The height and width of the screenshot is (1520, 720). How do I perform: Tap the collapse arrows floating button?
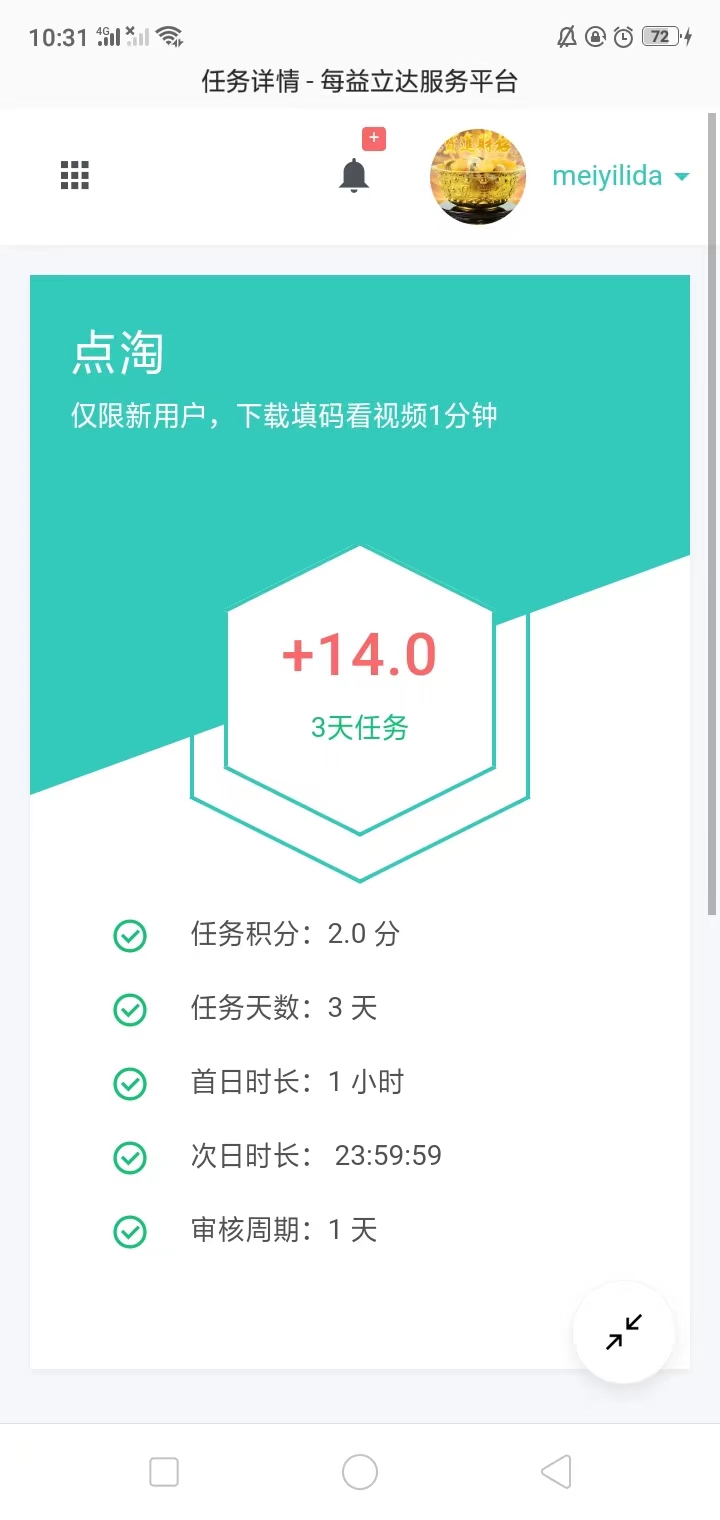624,1332
